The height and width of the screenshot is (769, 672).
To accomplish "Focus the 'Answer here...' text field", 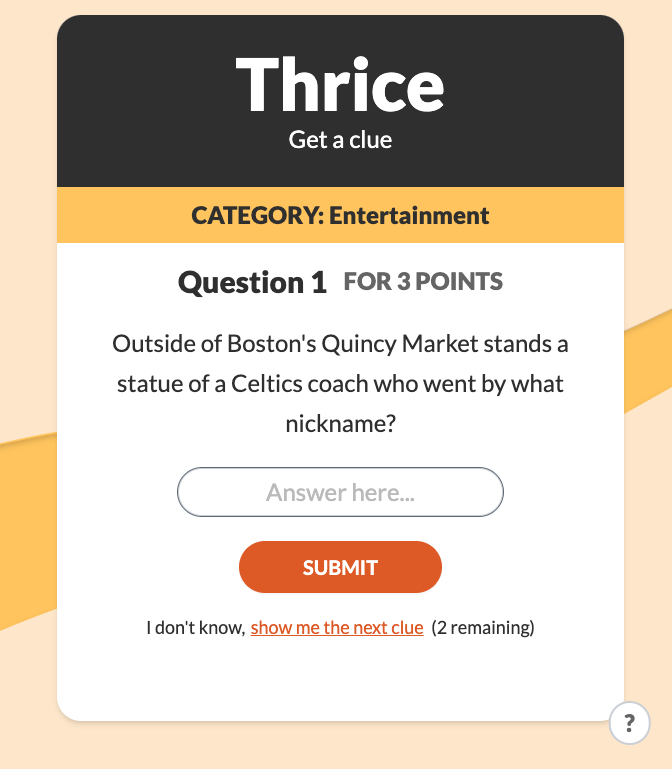I will pyautogui.click(x=340, y=492).
